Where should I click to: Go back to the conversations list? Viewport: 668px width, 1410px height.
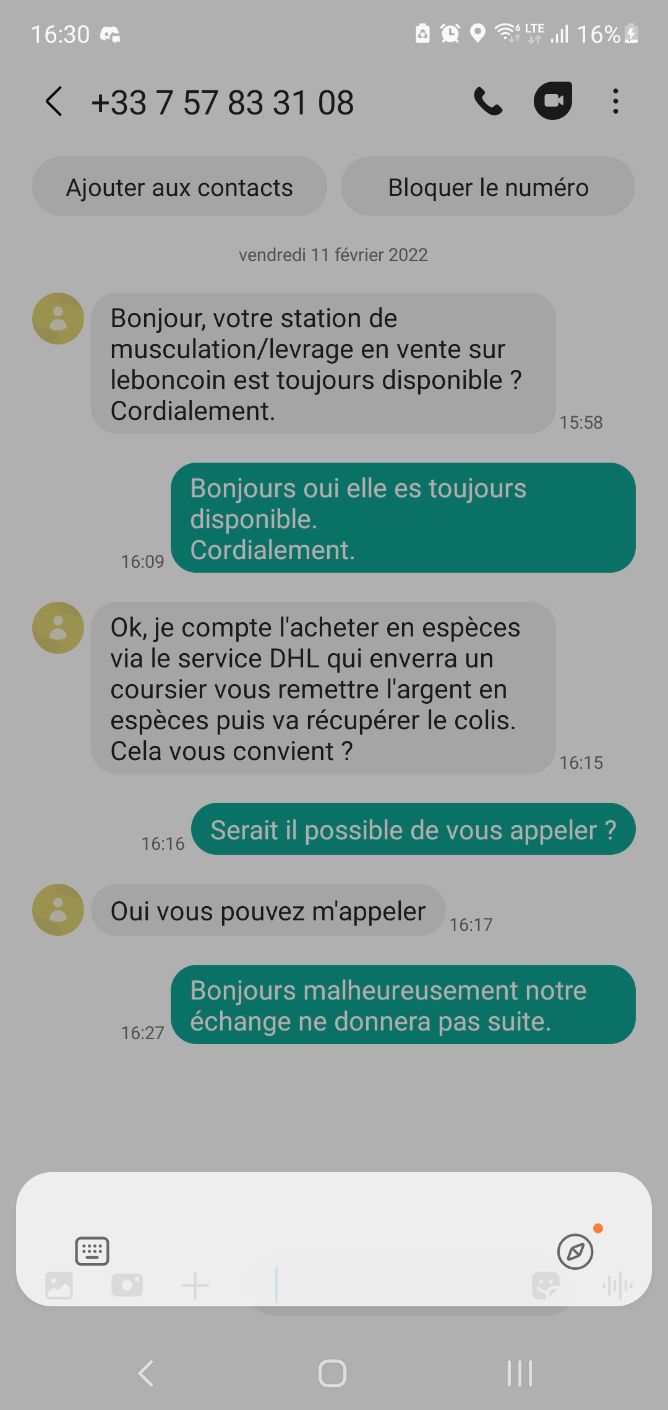click(54, 102)
